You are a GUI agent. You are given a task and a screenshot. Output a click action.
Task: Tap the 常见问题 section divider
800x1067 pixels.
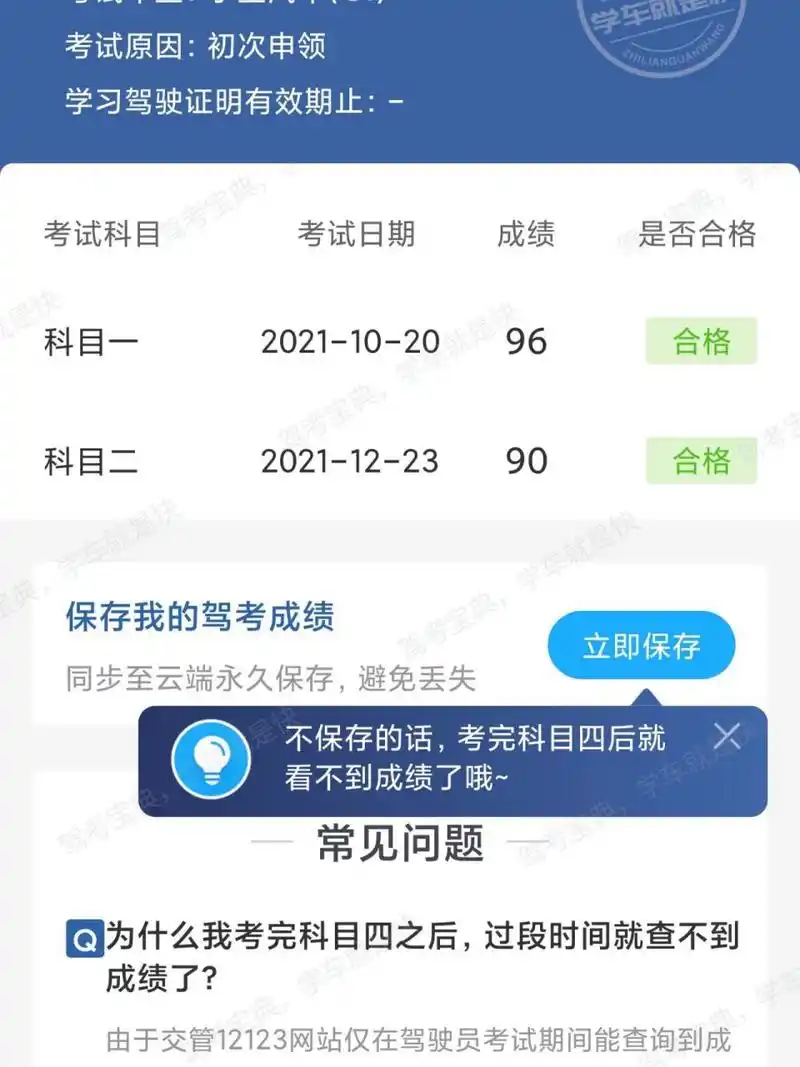(400, 842)
